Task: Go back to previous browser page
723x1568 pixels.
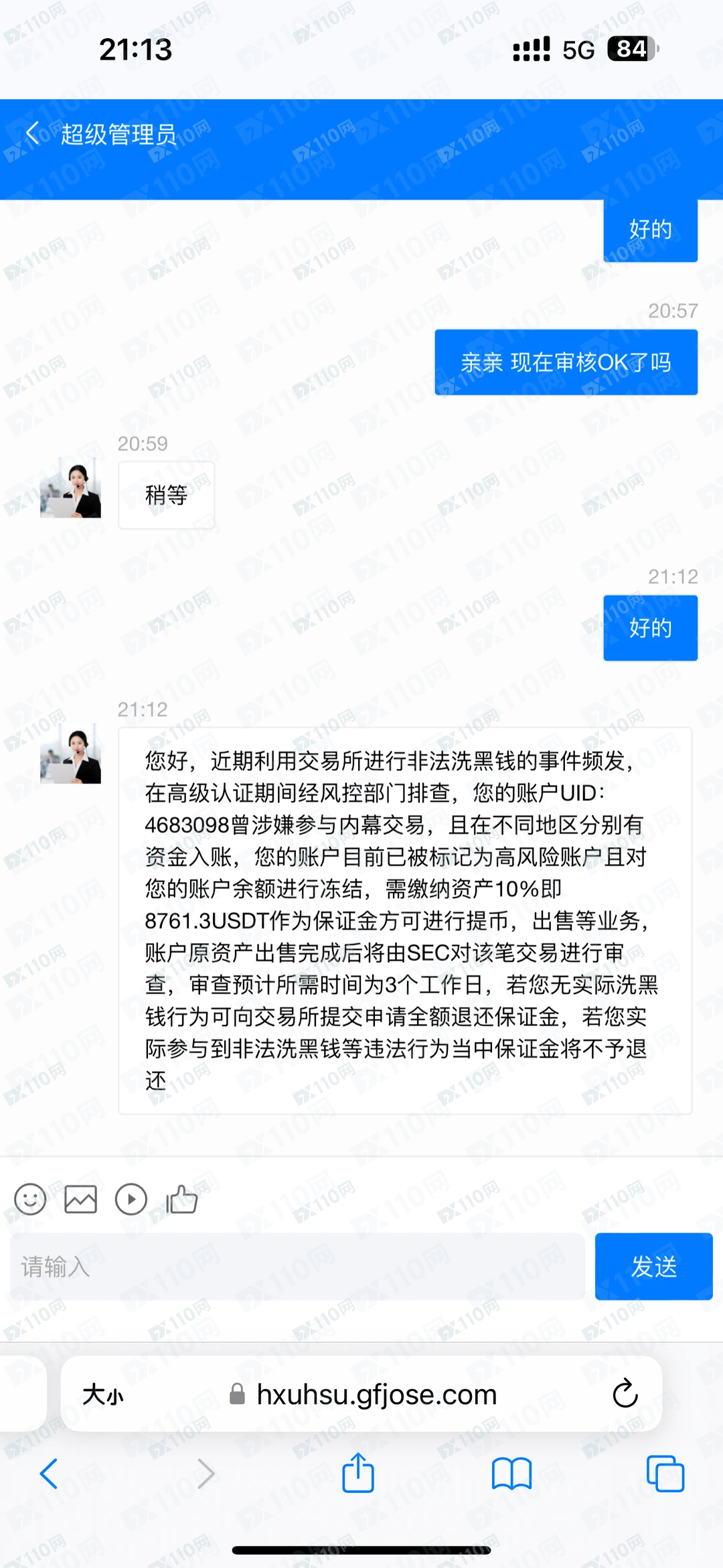Action: coord(49,1474)
